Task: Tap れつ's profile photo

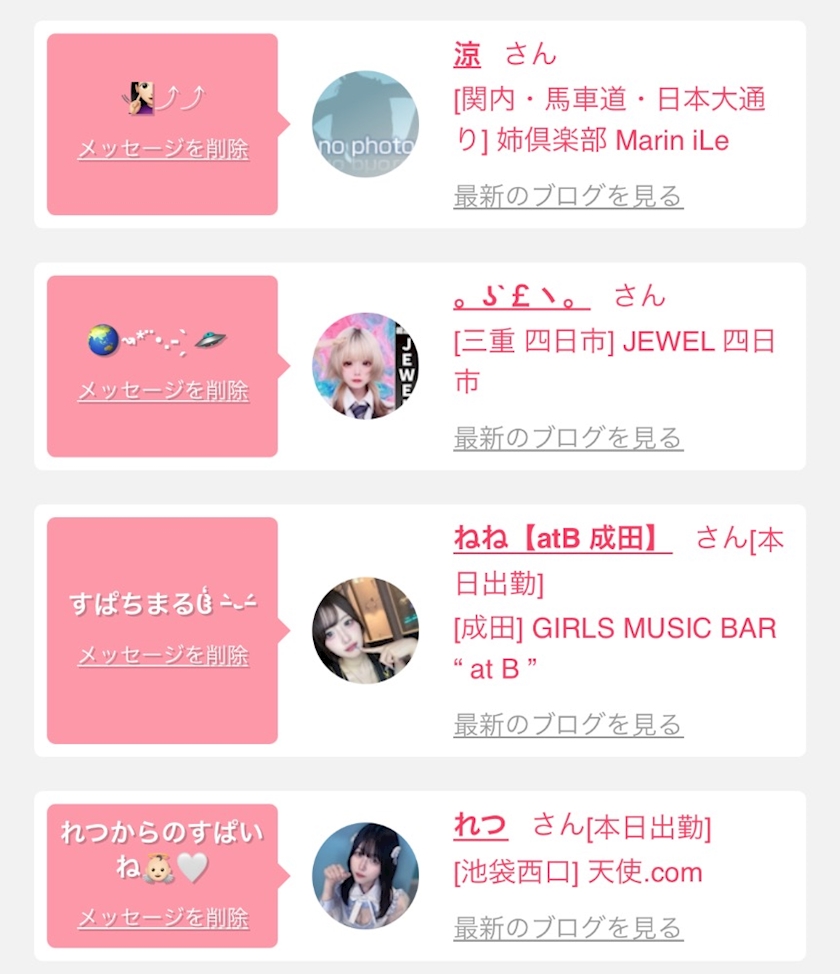Action: click(x=365, y=876)
